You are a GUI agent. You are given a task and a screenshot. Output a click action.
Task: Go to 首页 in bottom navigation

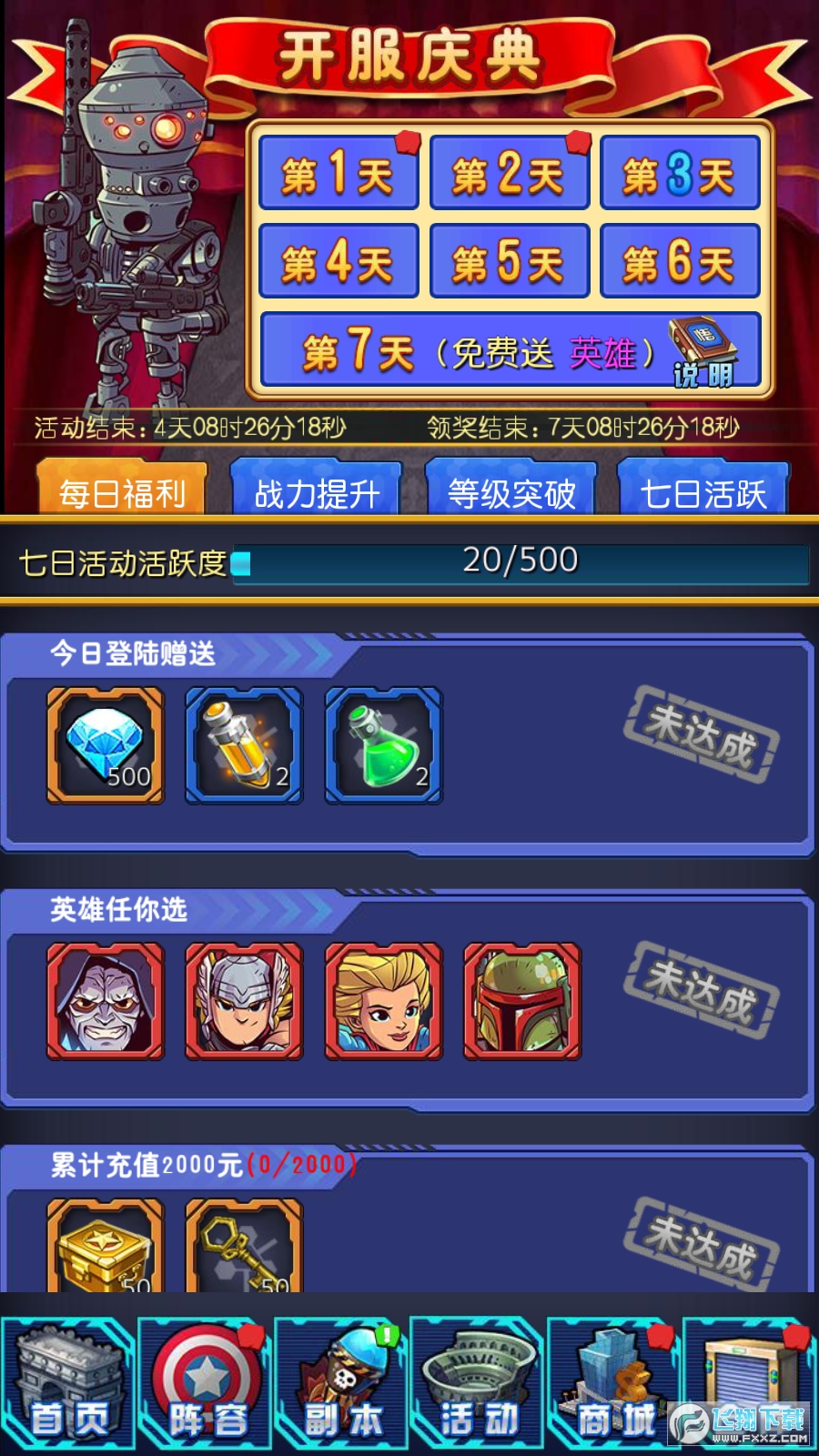[x=68, y=1383]
